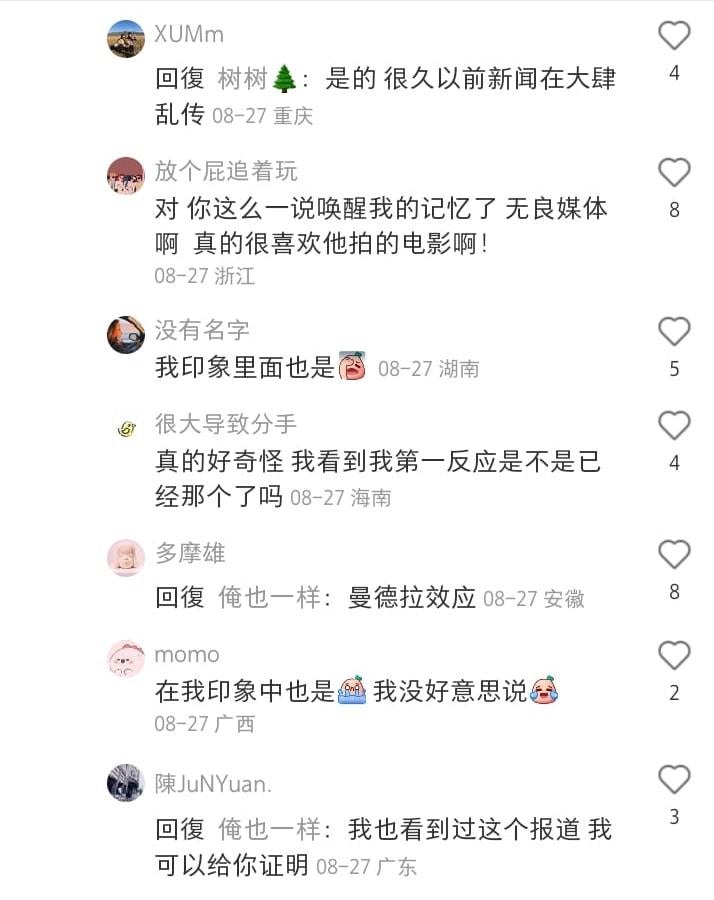
Task: Like 陳JuNYuan.'s comment
Action: [x=674, y=780]
